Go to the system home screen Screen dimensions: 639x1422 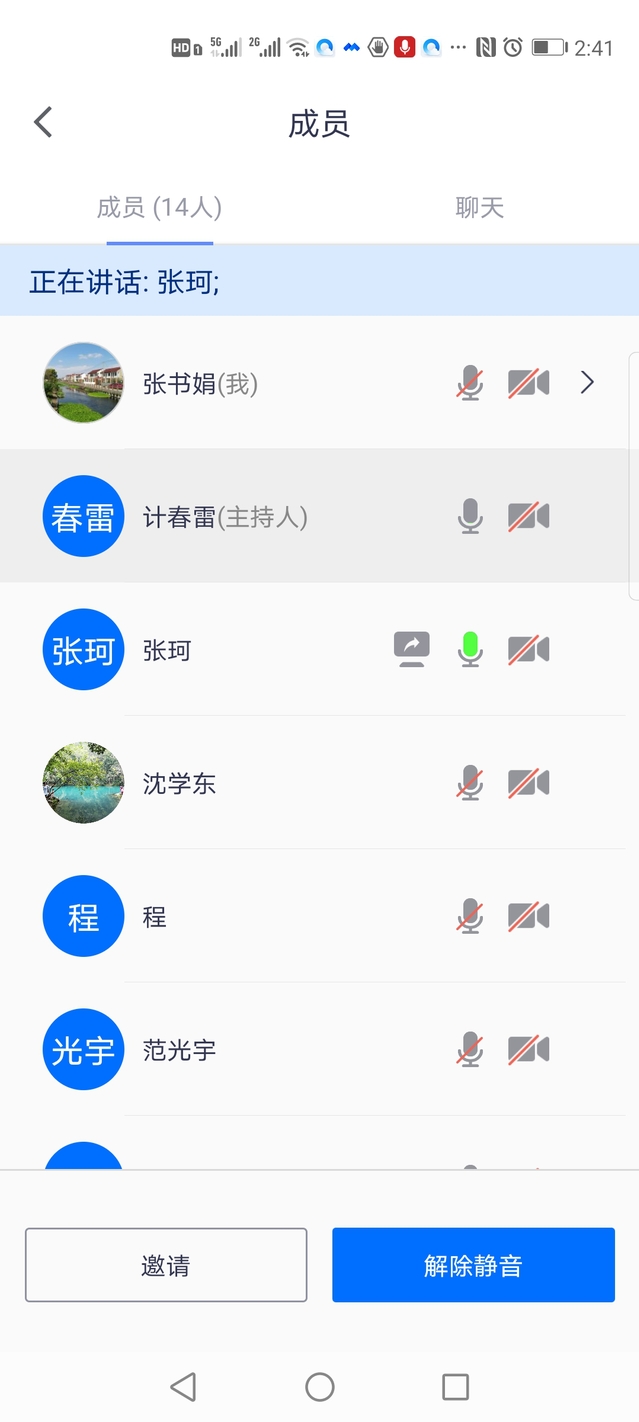point(319,1387)
